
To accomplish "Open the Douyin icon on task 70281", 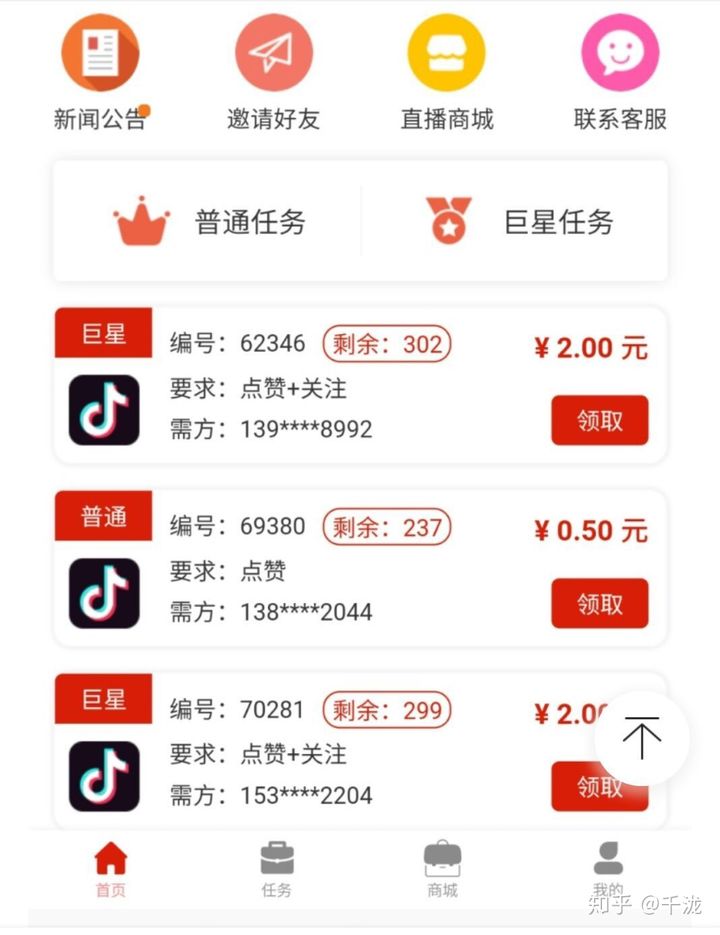I will (103, 777).
